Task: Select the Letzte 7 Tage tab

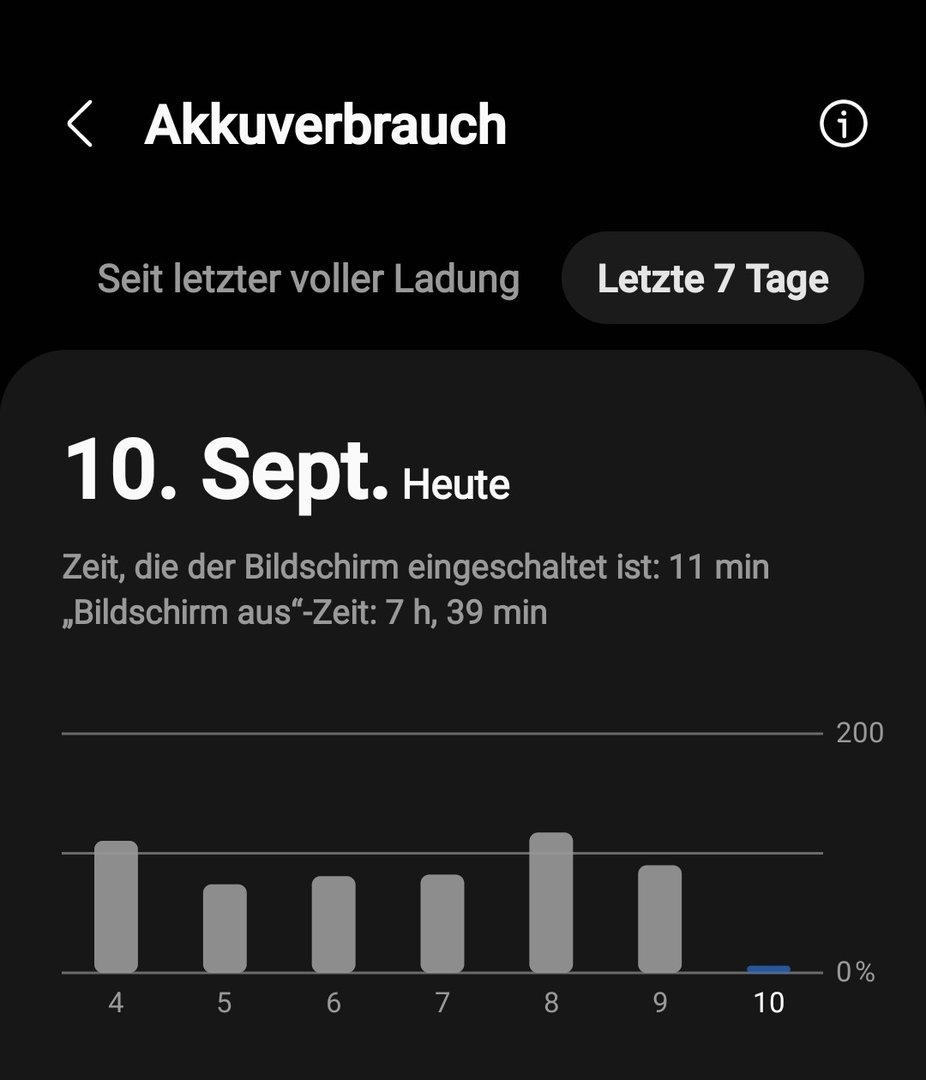Action: (712, 279)
